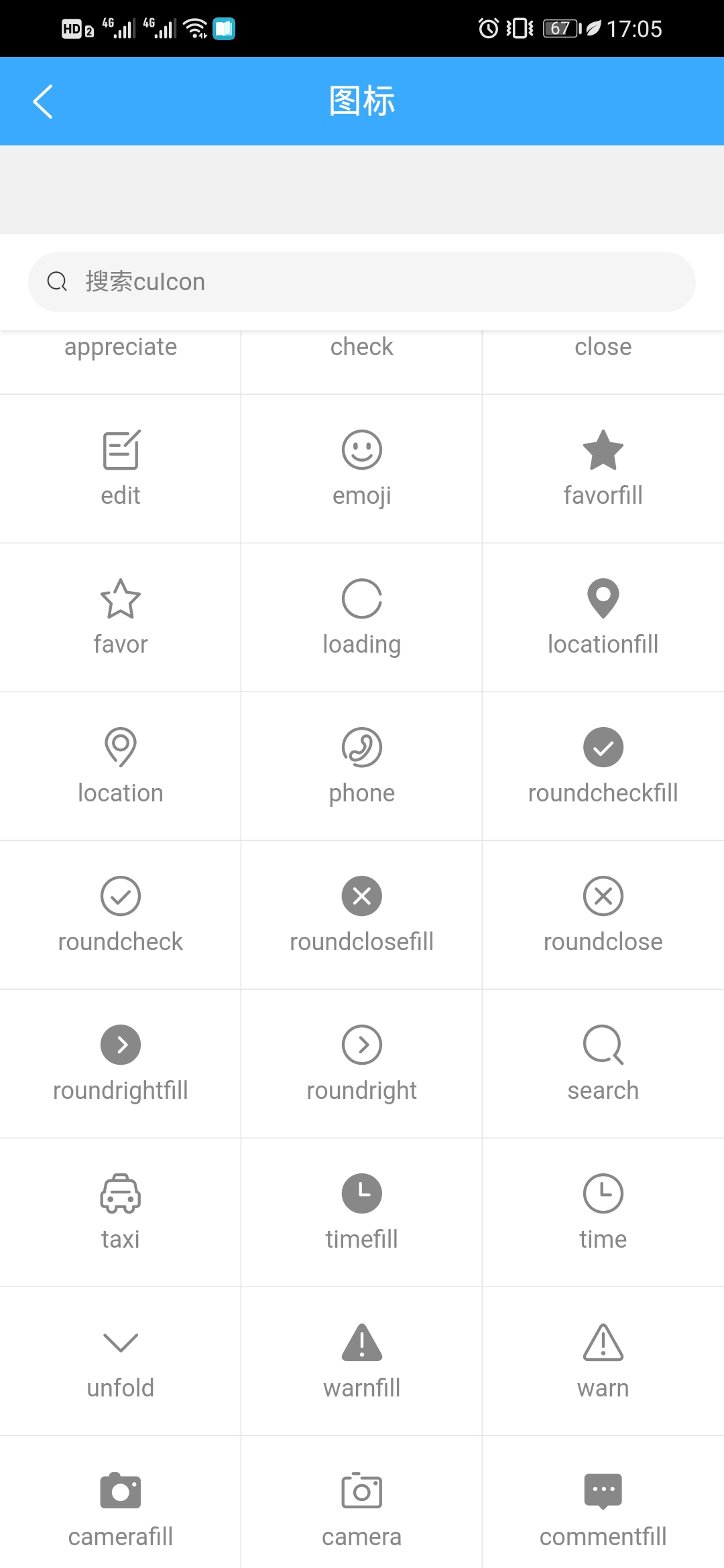The image size is (724, 1568).
Task: Pick the timefill clock tile
Action: 362,1212
